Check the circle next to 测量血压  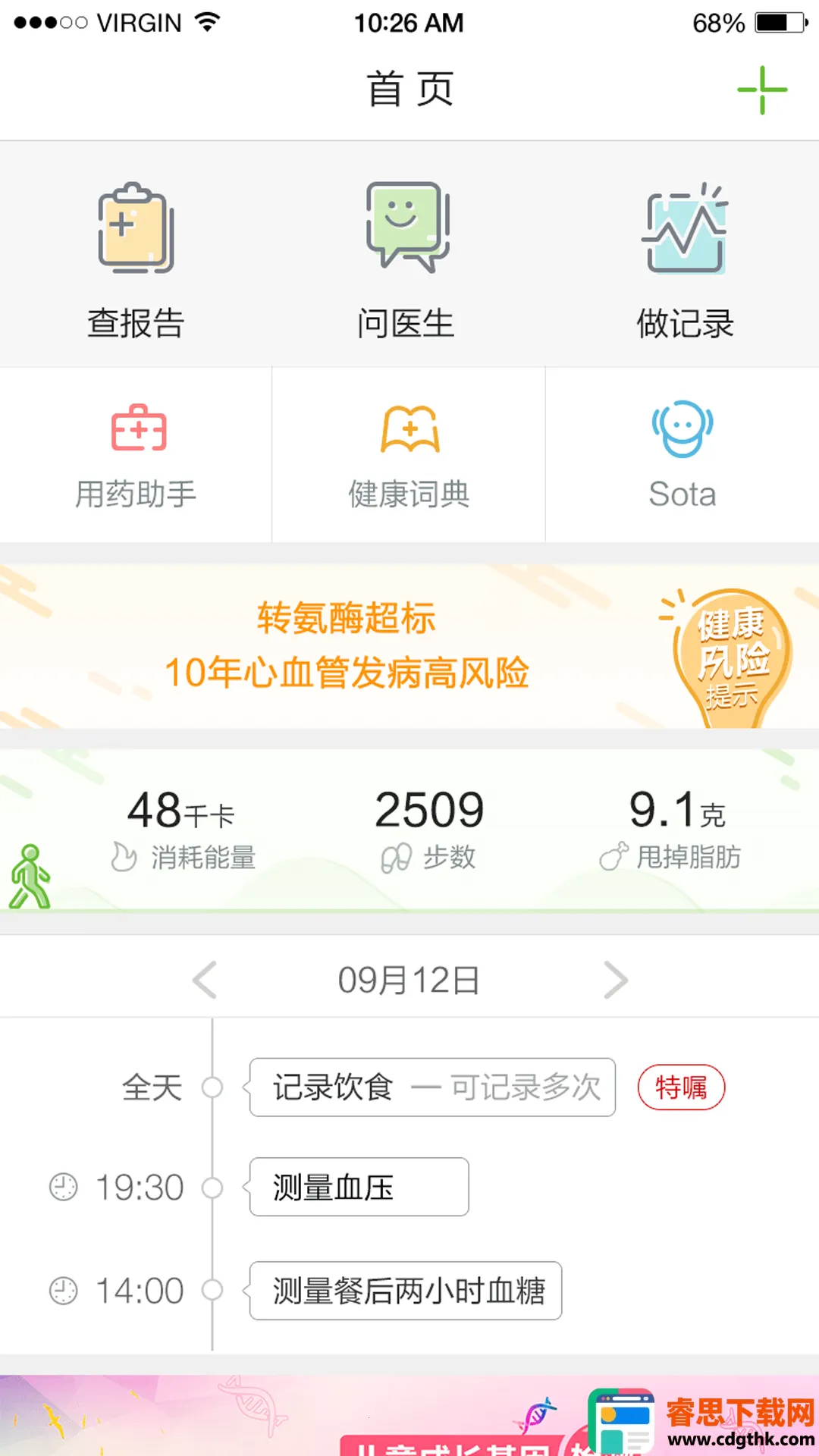tap(213, 1188)
